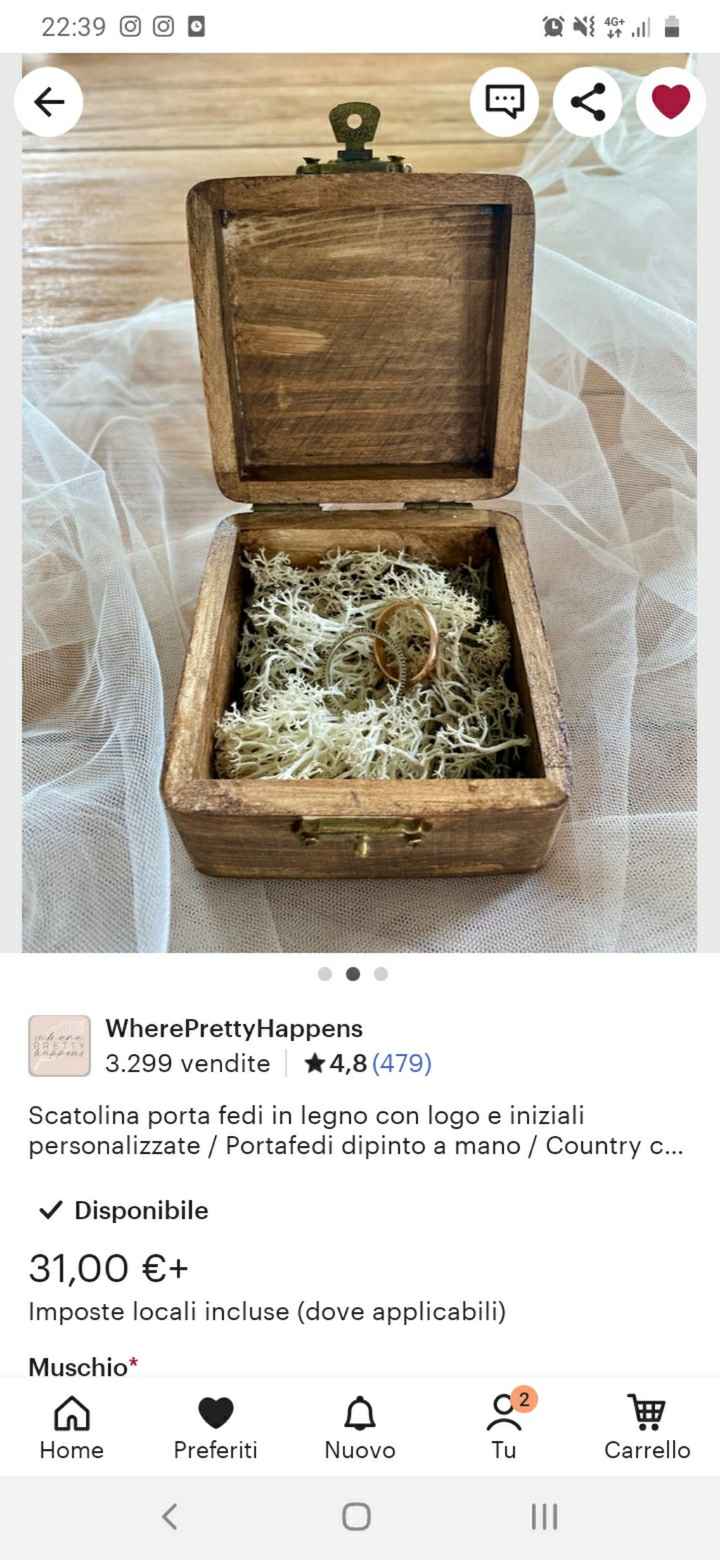The height and width of the screenshot is (1560, 720).
Task: Open the Tu profile icon with badge
Action: pos(504,1425)
